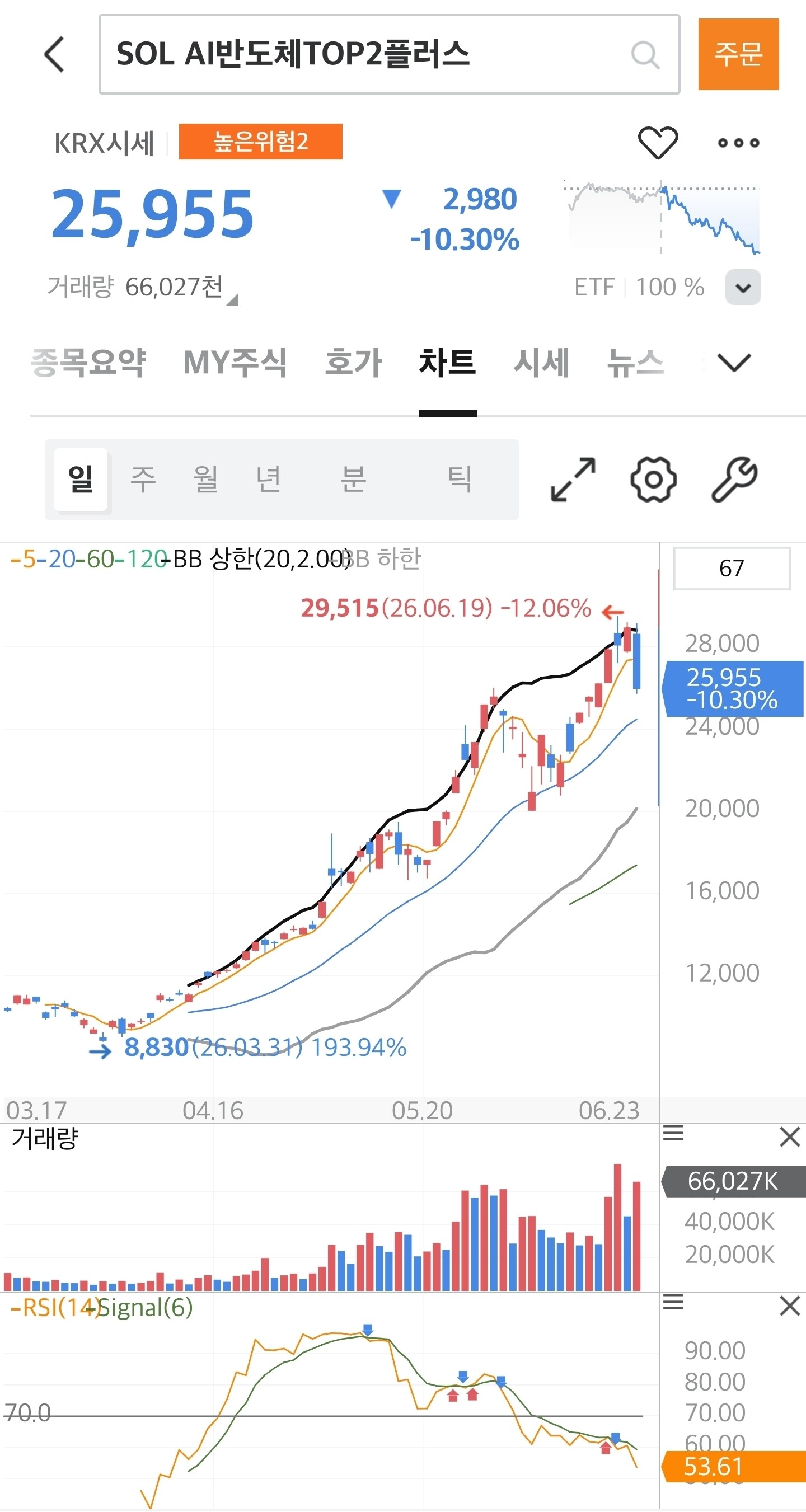Switch to the 시세 tab
This screenshot has height=1512, width=806.
(541, 362)
